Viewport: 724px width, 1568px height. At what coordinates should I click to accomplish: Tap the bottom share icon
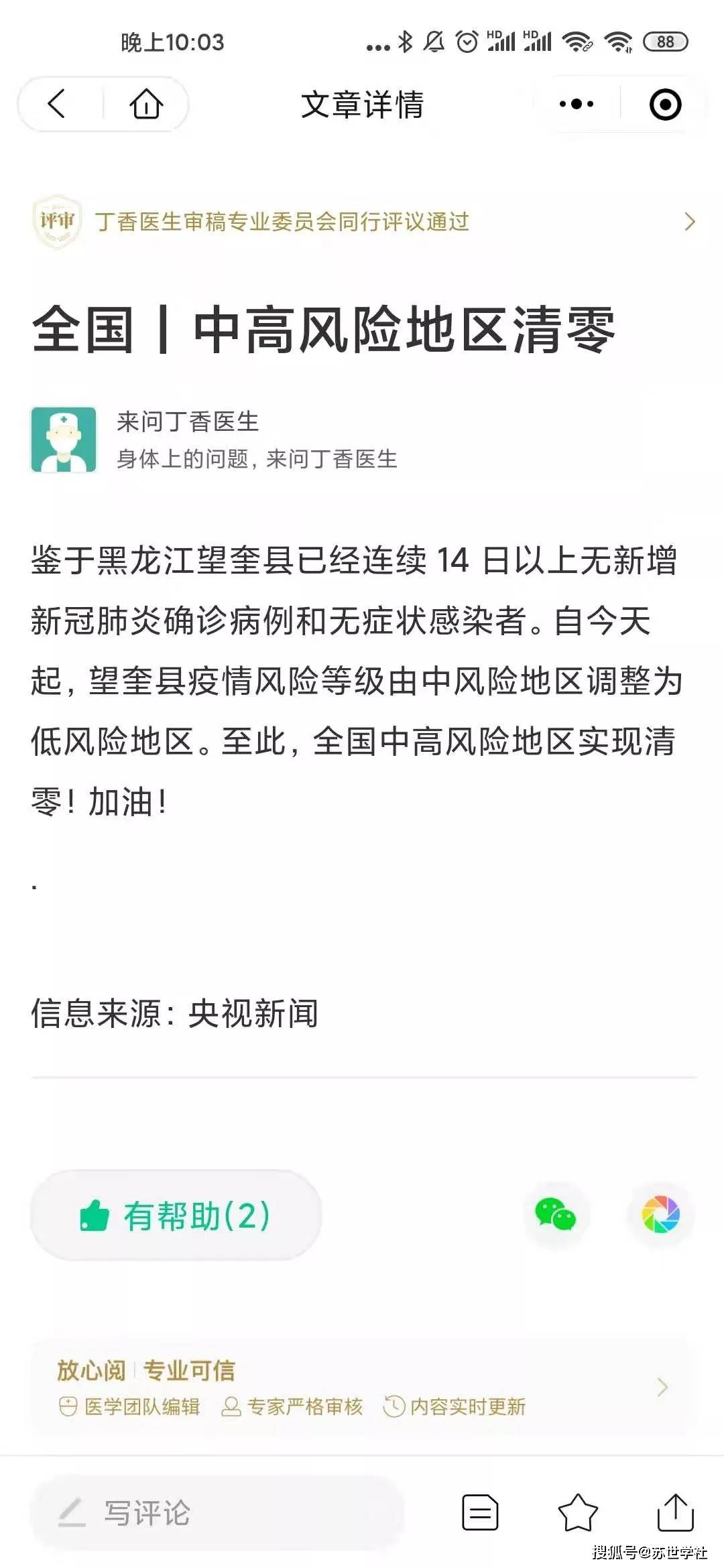[x=675, y=1512]
